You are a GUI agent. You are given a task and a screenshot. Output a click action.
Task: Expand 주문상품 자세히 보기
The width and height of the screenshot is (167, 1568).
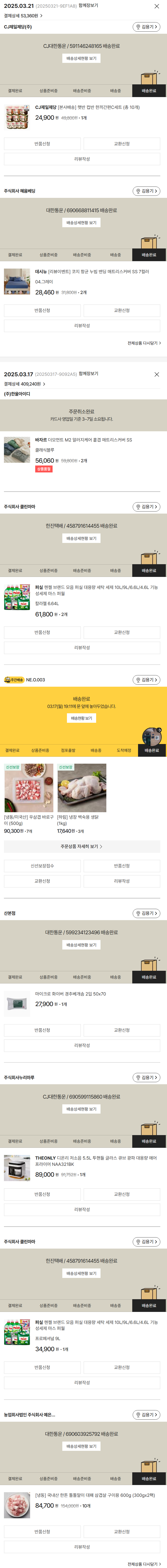(x=82, y=846)
